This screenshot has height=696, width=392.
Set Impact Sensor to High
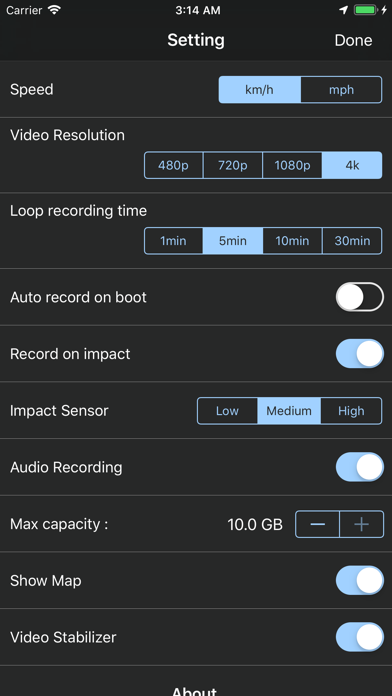click(x=351, y=411)
